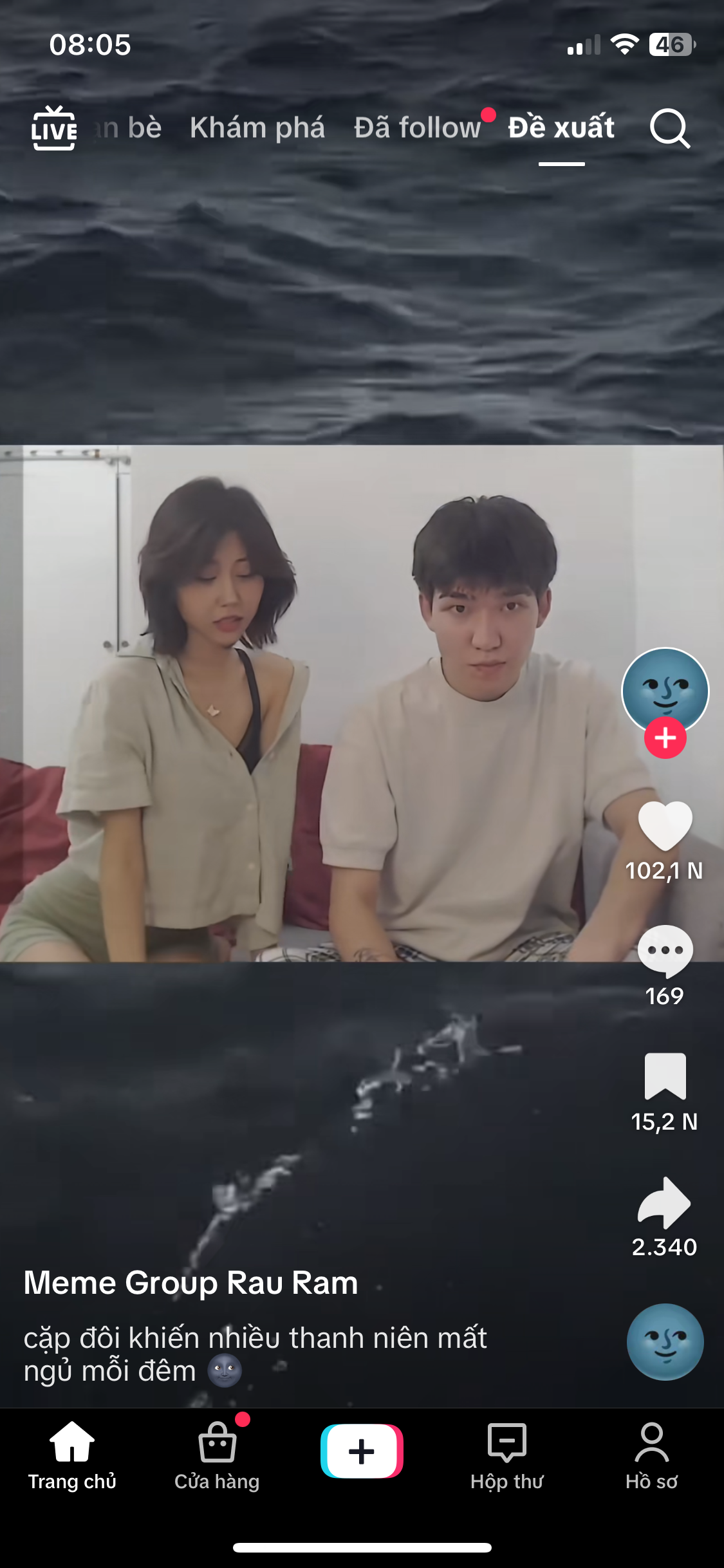Select the Đề xuất tab
The height and width of the screenshot is (1568, 724).
[561, 128]
